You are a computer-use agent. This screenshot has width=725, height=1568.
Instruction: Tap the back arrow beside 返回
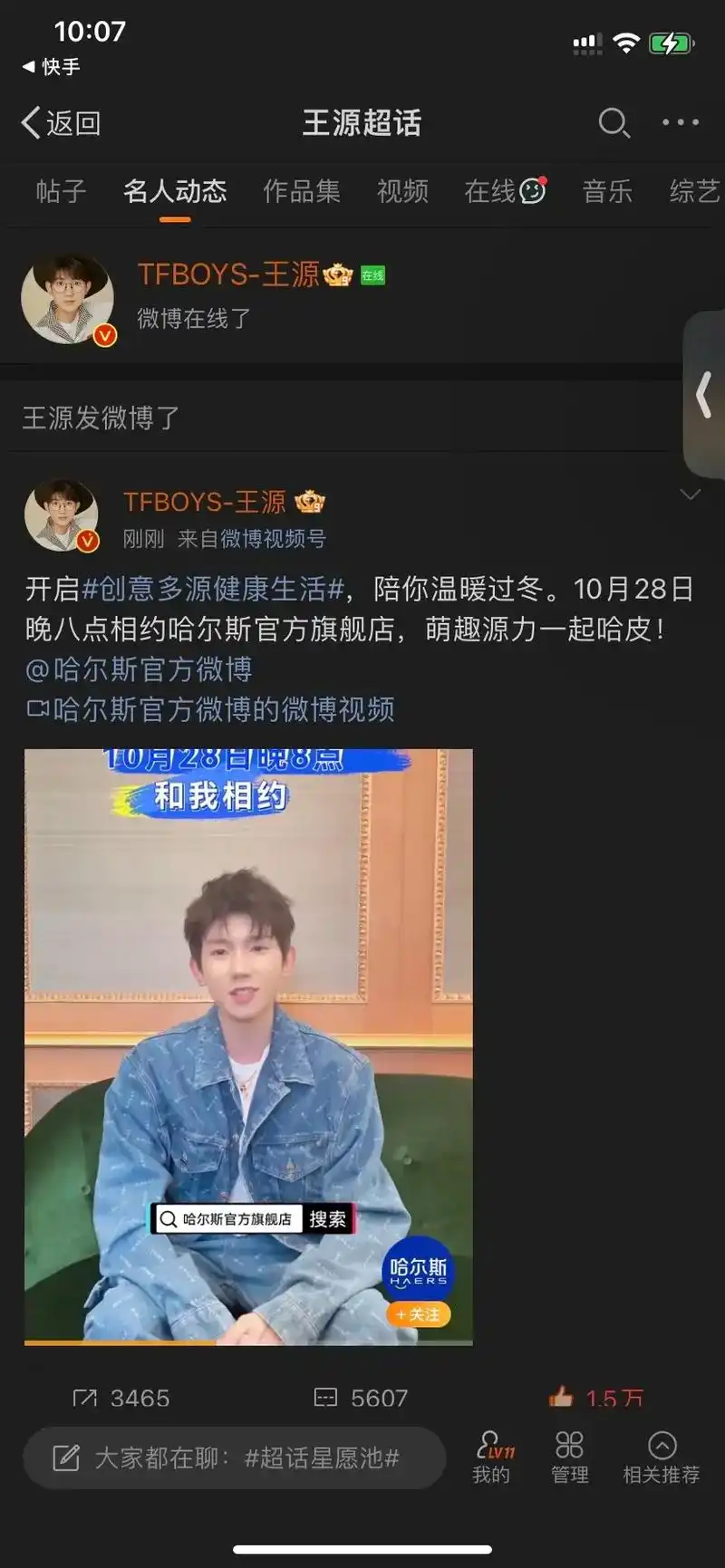coord(28,123)
